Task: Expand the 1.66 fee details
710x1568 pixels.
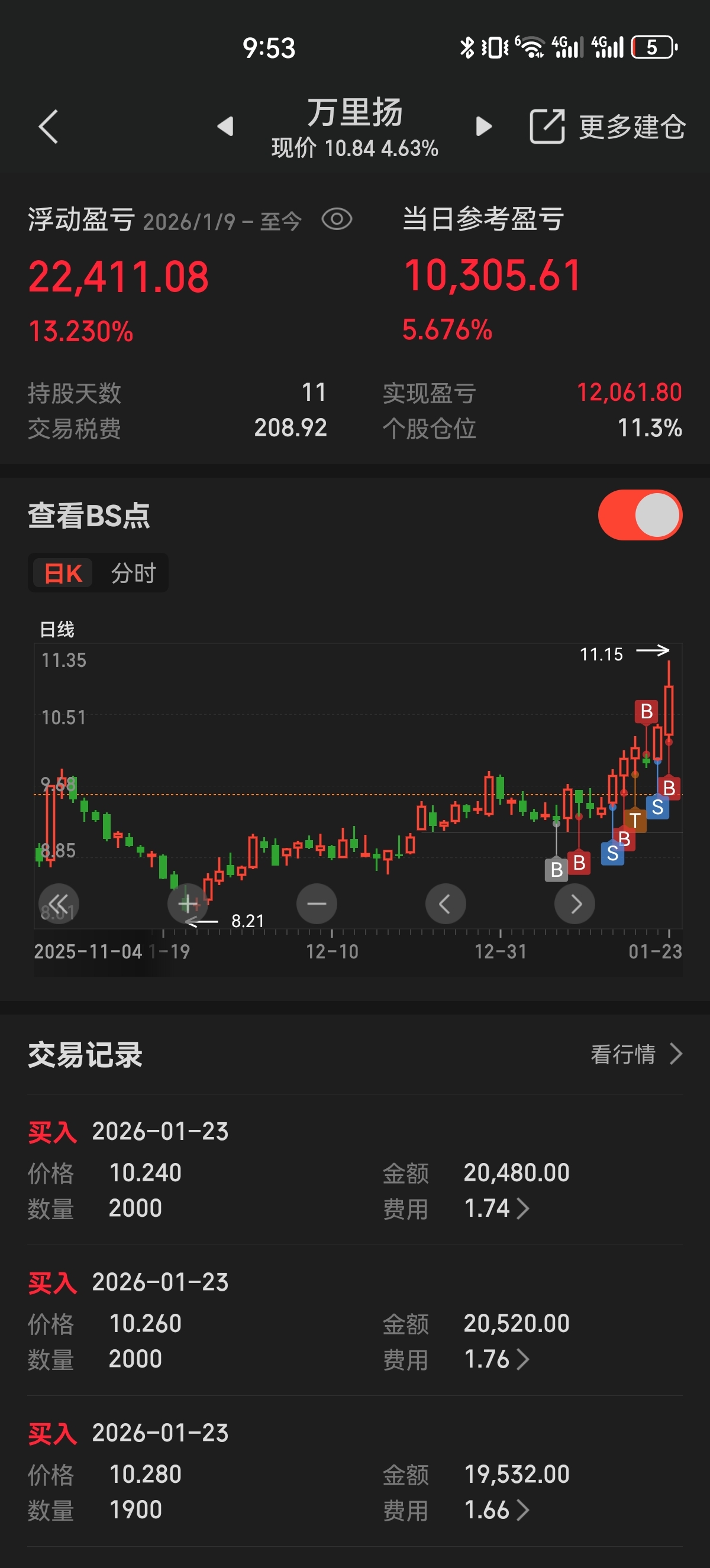Action: pyautogui.click(x=497, y=1510)
